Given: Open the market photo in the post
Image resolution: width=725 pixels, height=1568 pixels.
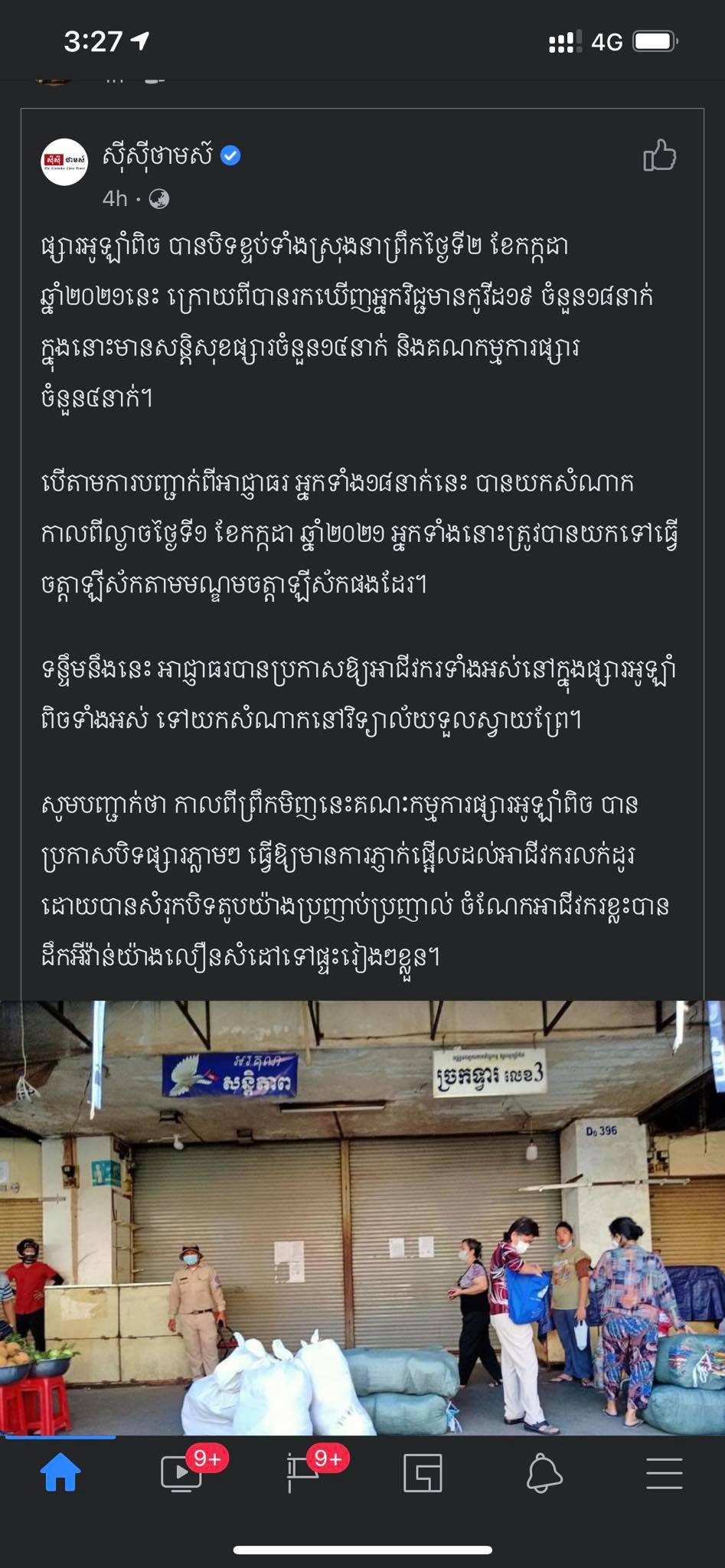Looking at the screenshot, I should 362,1217.
